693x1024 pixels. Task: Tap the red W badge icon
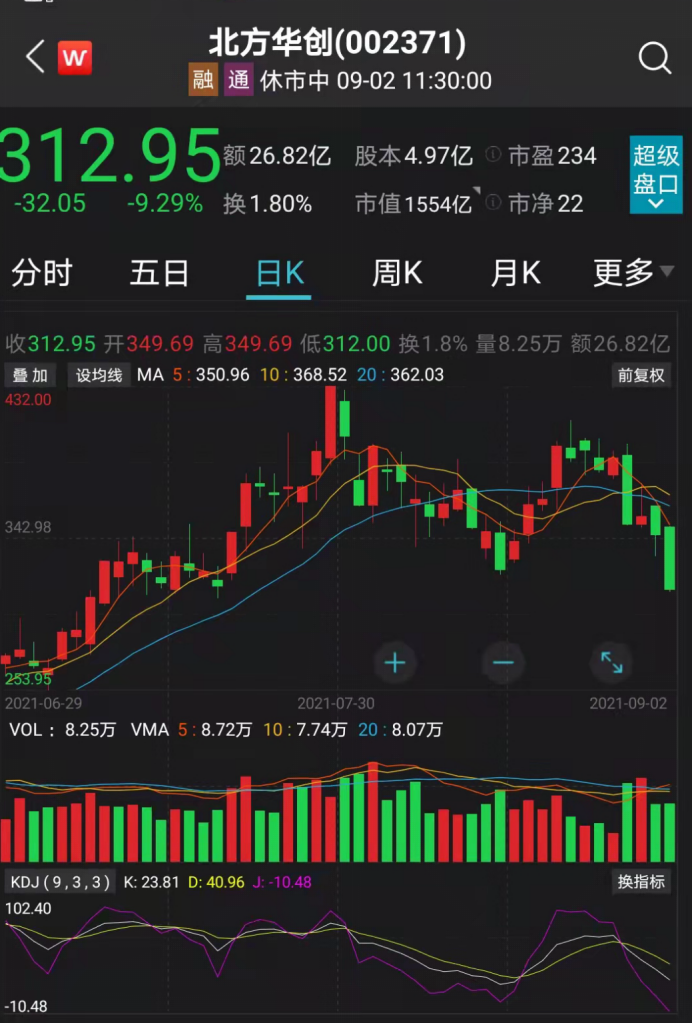click(74, 58)
